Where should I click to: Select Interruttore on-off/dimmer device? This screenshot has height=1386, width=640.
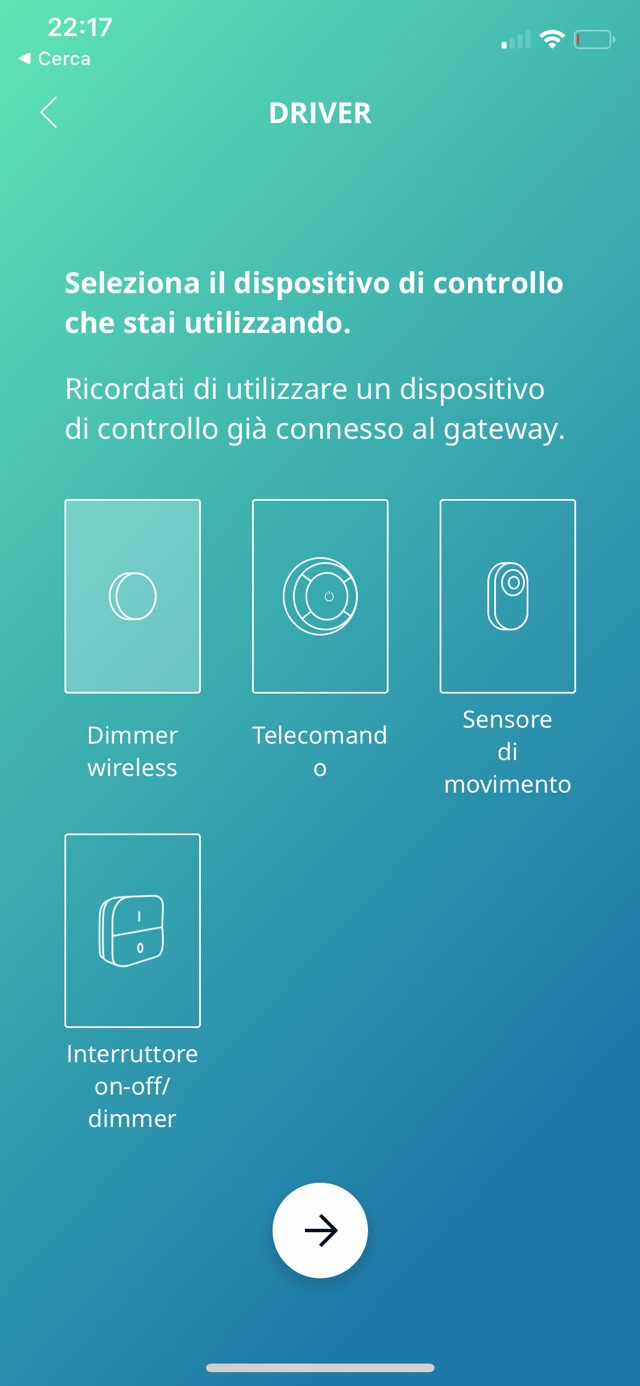(x=132, y=930)
